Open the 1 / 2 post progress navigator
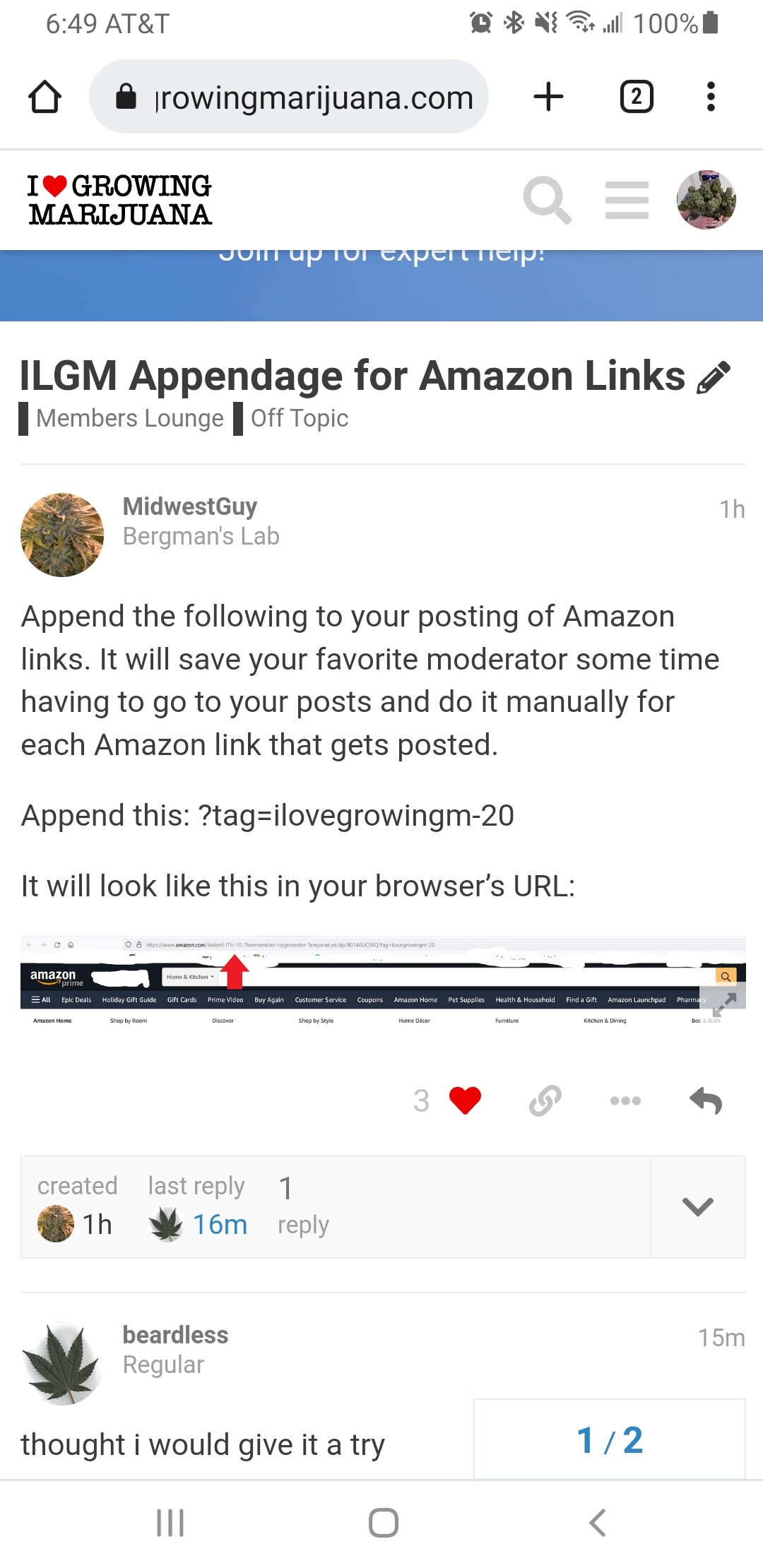The height and width of the screenshot is (1568, 763). pyautogui.click(x=610, y=1439)
